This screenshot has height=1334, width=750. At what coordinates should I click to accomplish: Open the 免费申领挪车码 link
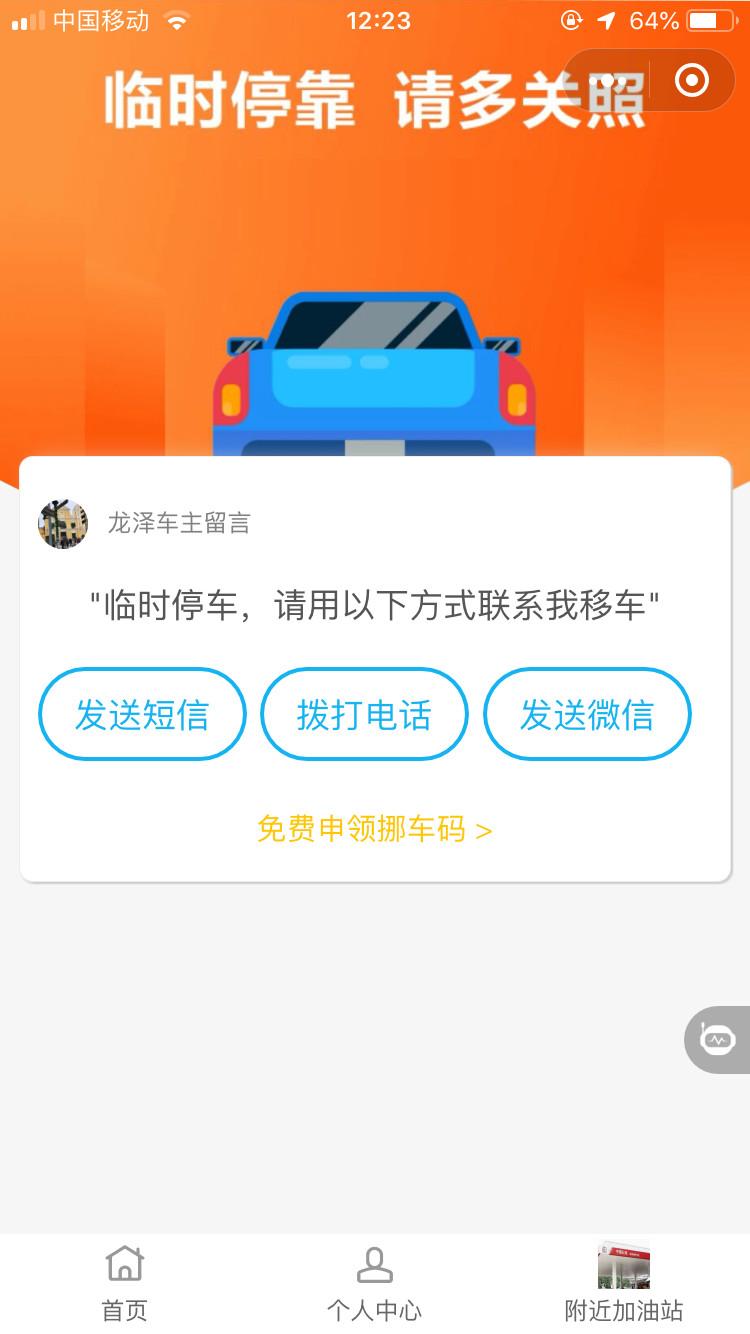[x=374, y=830]
